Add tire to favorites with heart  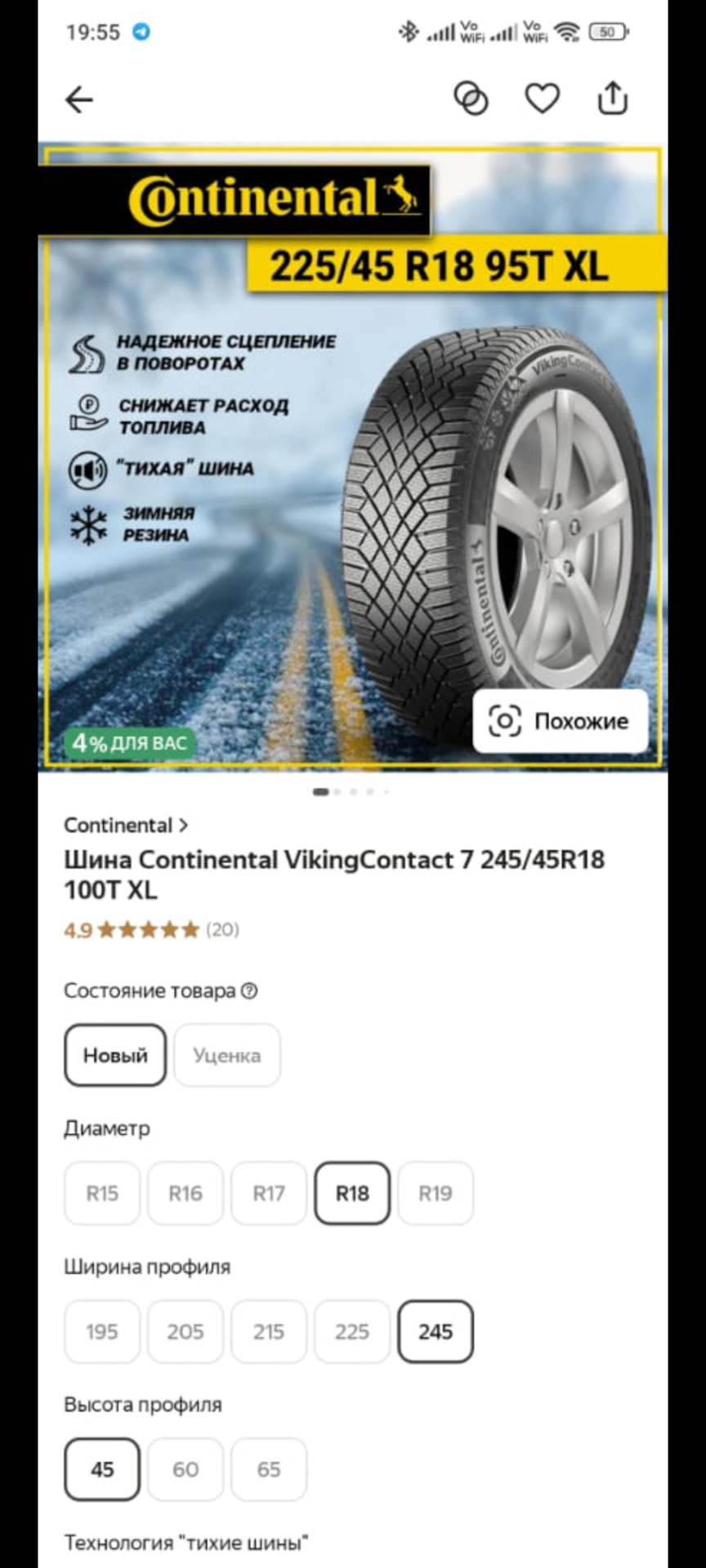[x=542, y=99]
